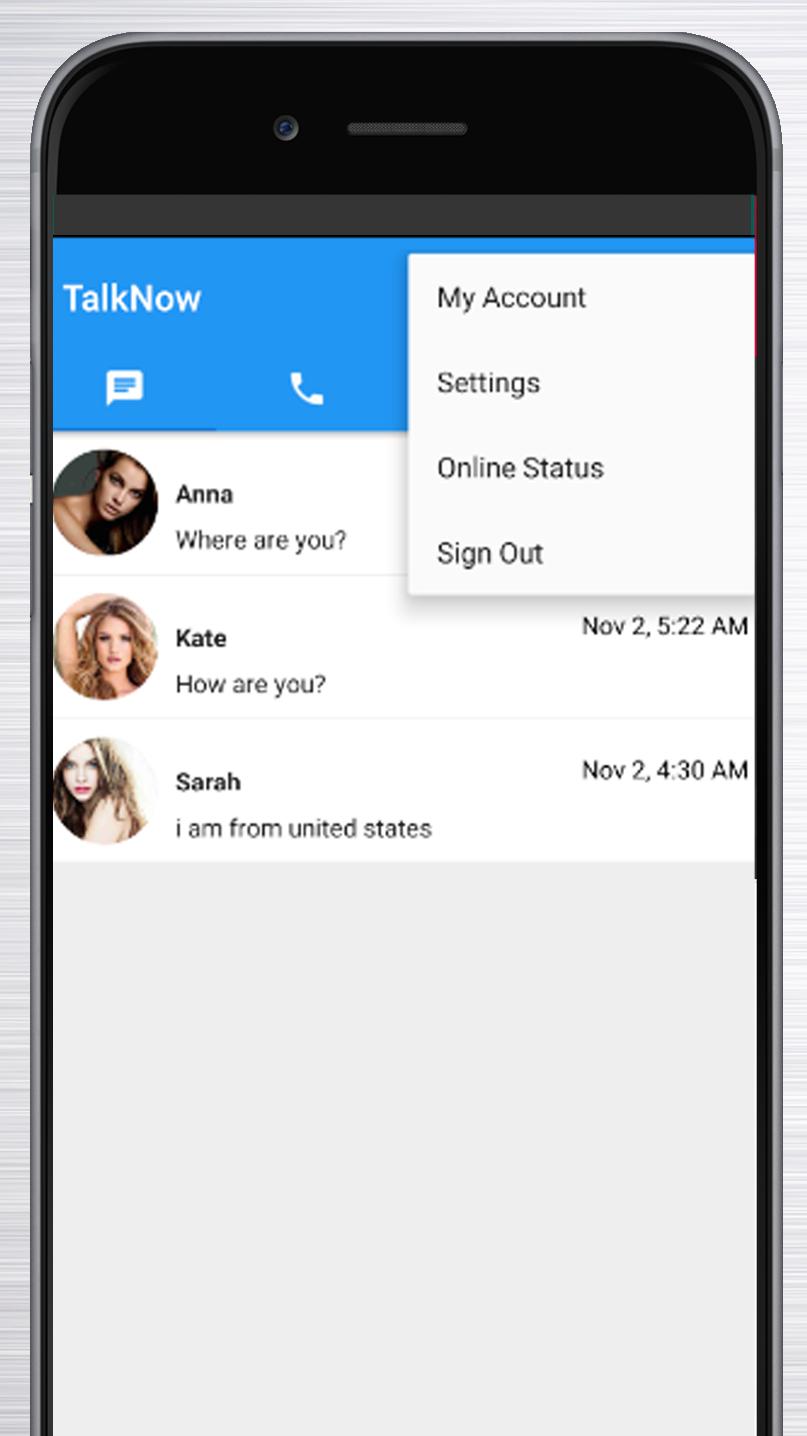Switch to the chats tab

[x=125, y=388]
